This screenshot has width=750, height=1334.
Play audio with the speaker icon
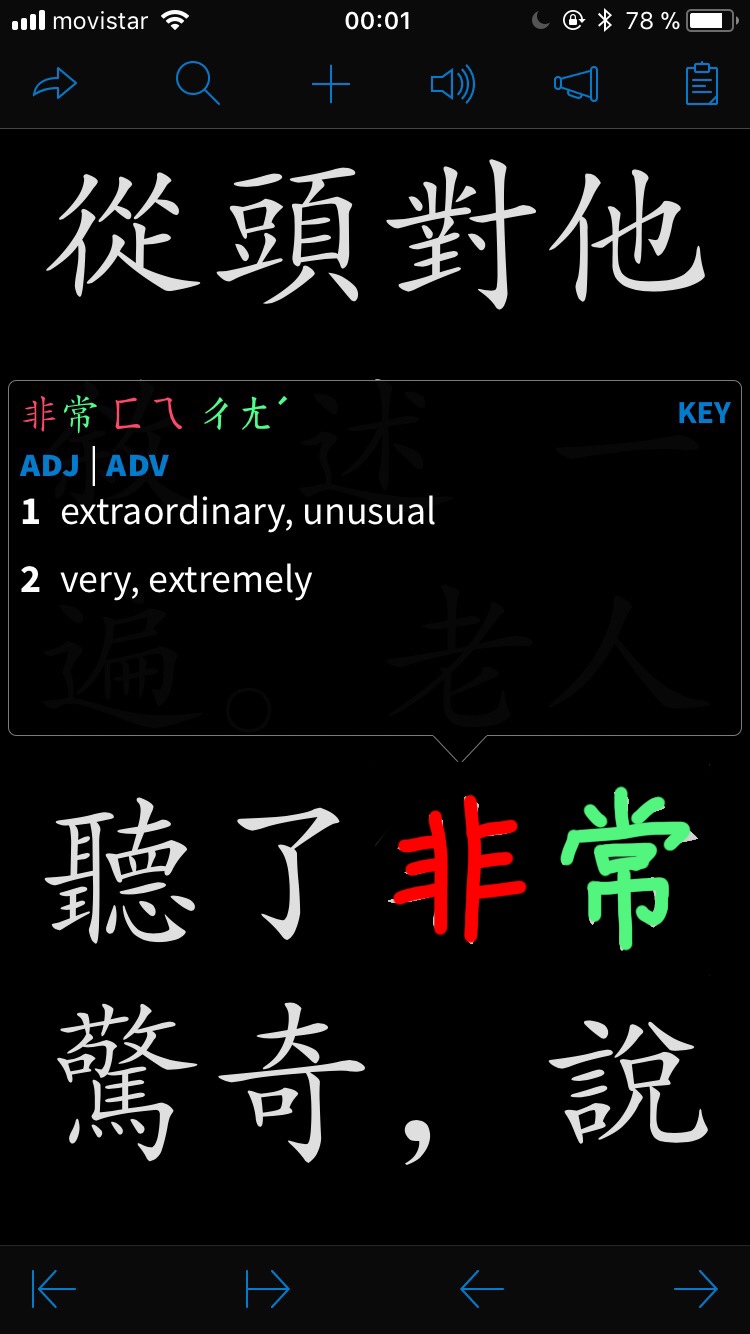453,85
